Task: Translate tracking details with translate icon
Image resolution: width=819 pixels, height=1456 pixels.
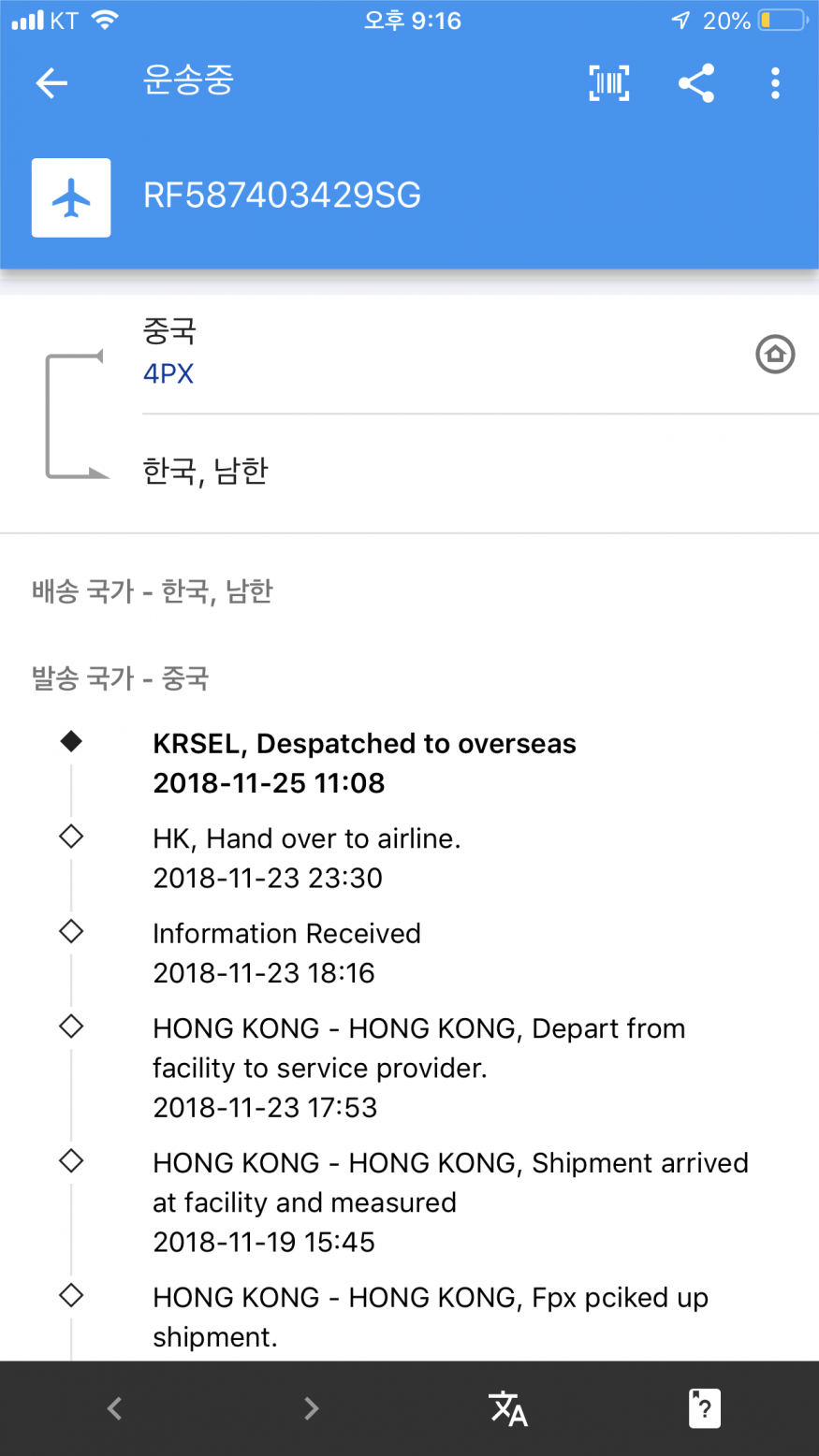Action: [507, 1408]
